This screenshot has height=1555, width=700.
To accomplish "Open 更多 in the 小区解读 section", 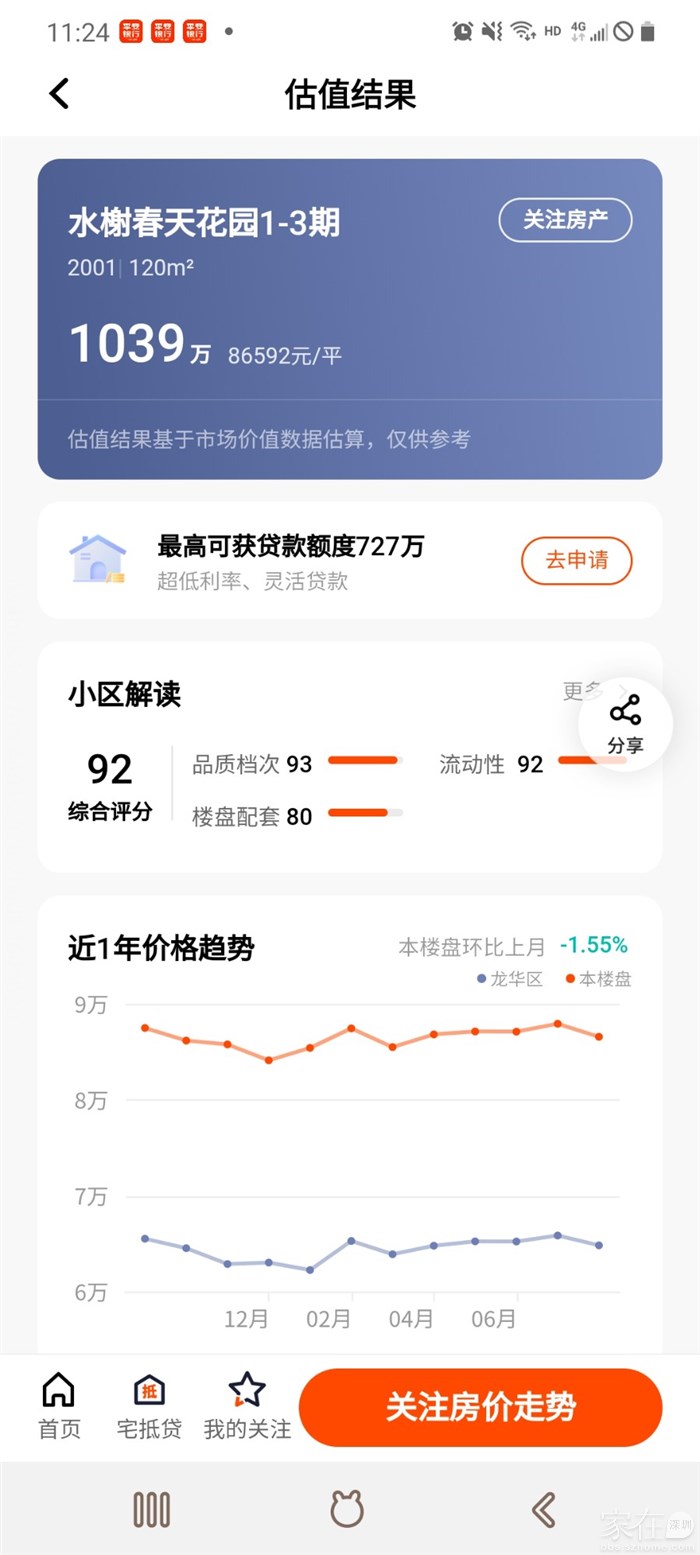I will pos(583,691).
